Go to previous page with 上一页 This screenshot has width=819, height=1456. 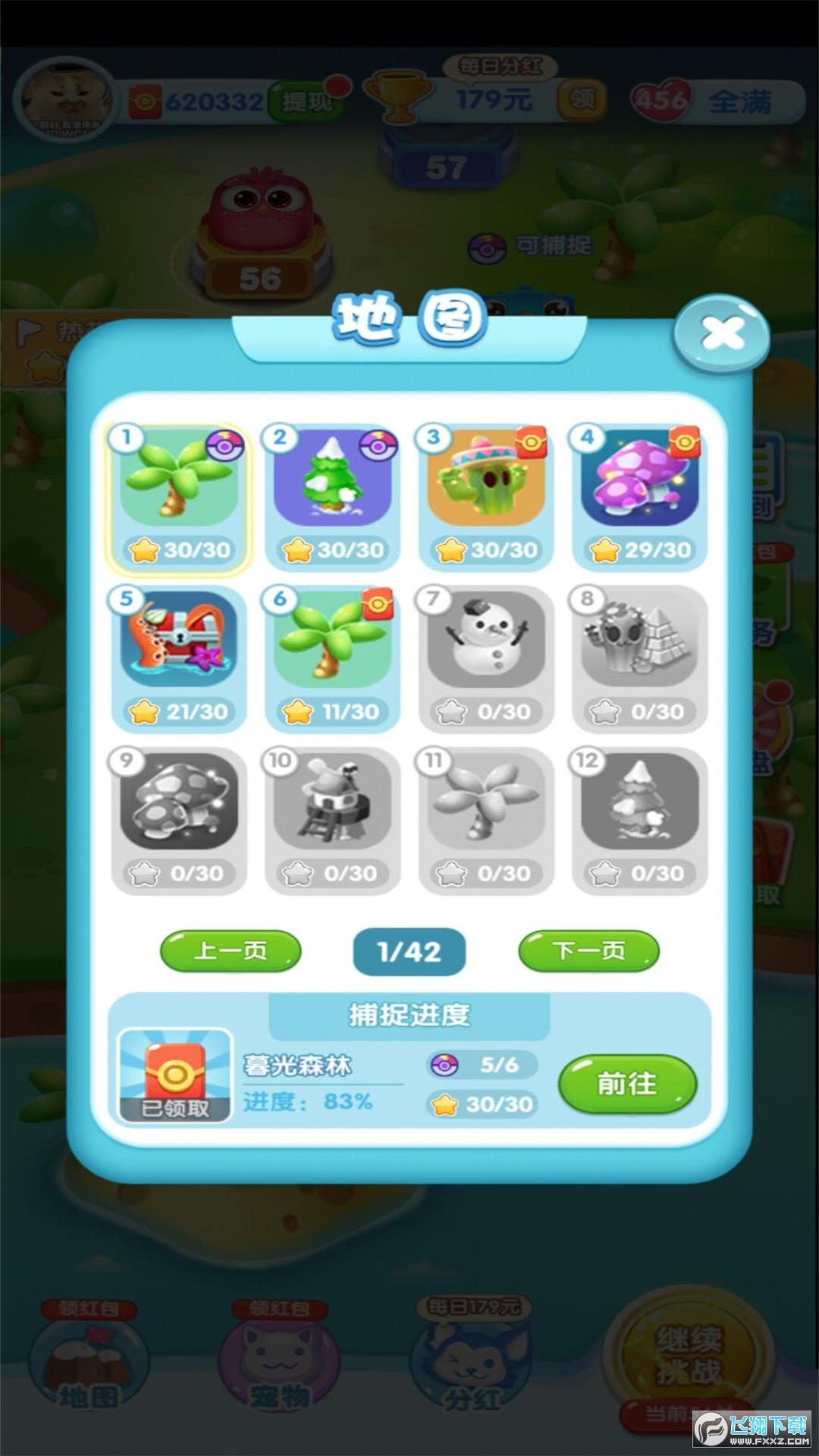click(231, 951)
